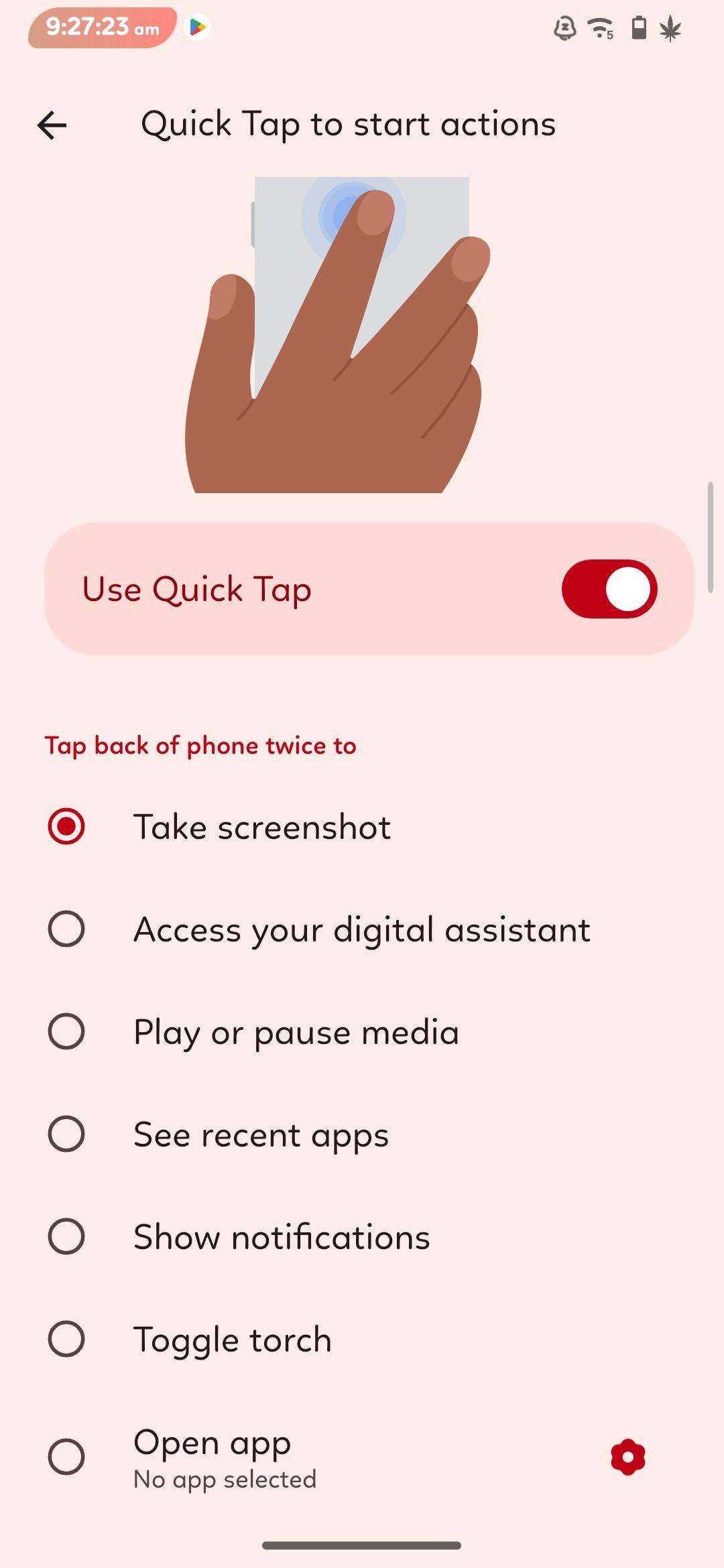
Task: Turn off the Use Quick Tap switch
Action: 609,589
